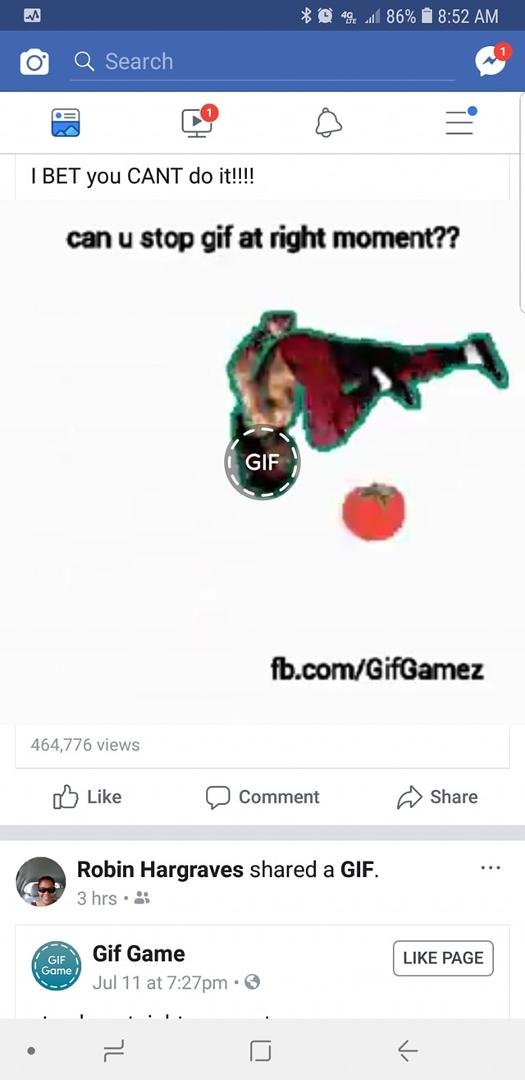
Task: Share the GIF post
Action: [x=438, y=797]
